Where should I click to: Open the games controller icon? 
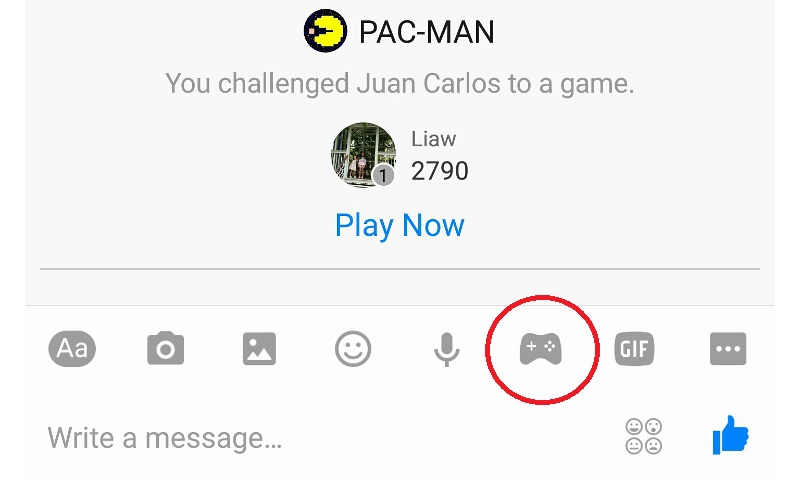point(540,349)
